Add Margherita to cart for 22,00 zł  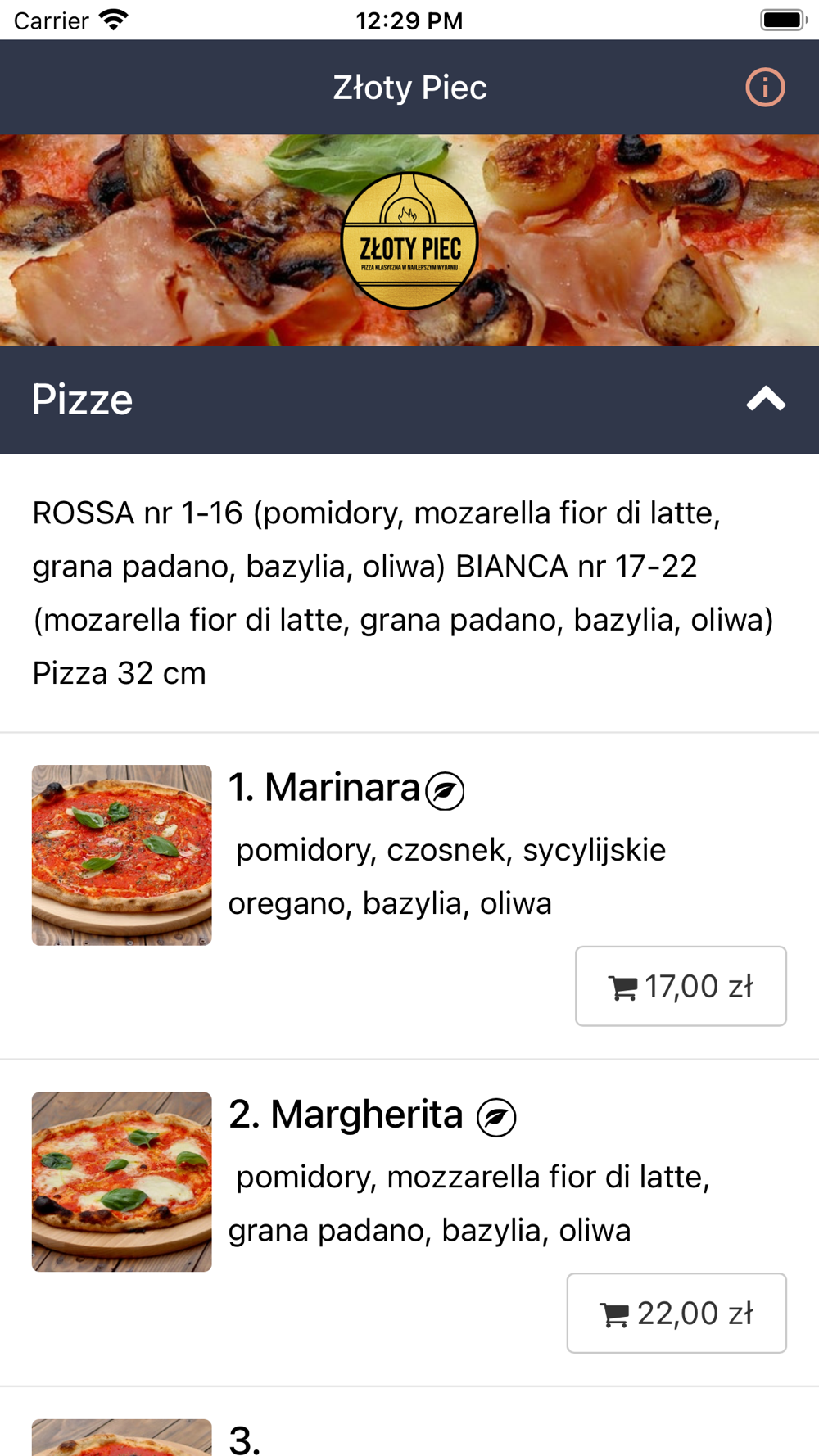[676, 1313]
